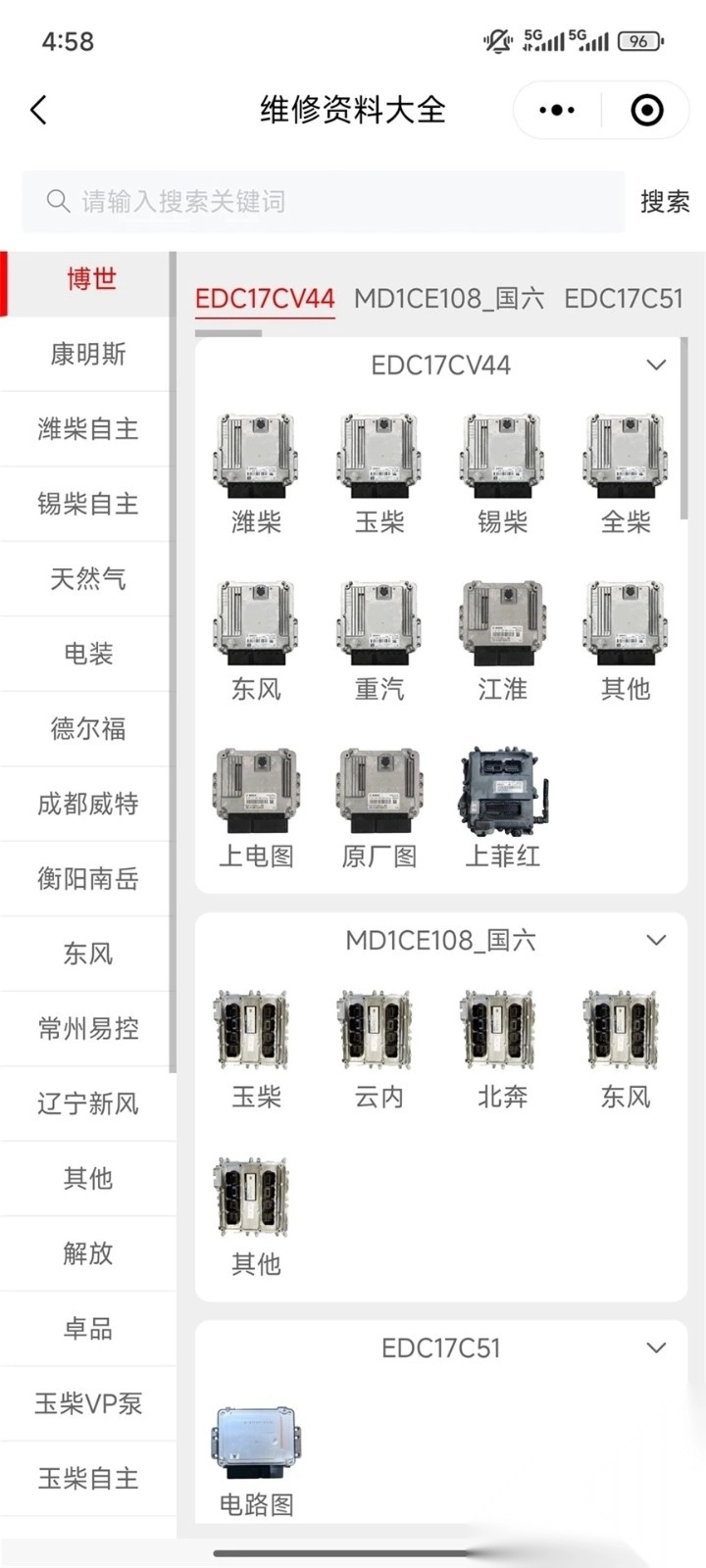Open the 北奔 ECU under MD1CE108_国六
Screen dimensions: 706x1568
click(x=500, y=1029)
